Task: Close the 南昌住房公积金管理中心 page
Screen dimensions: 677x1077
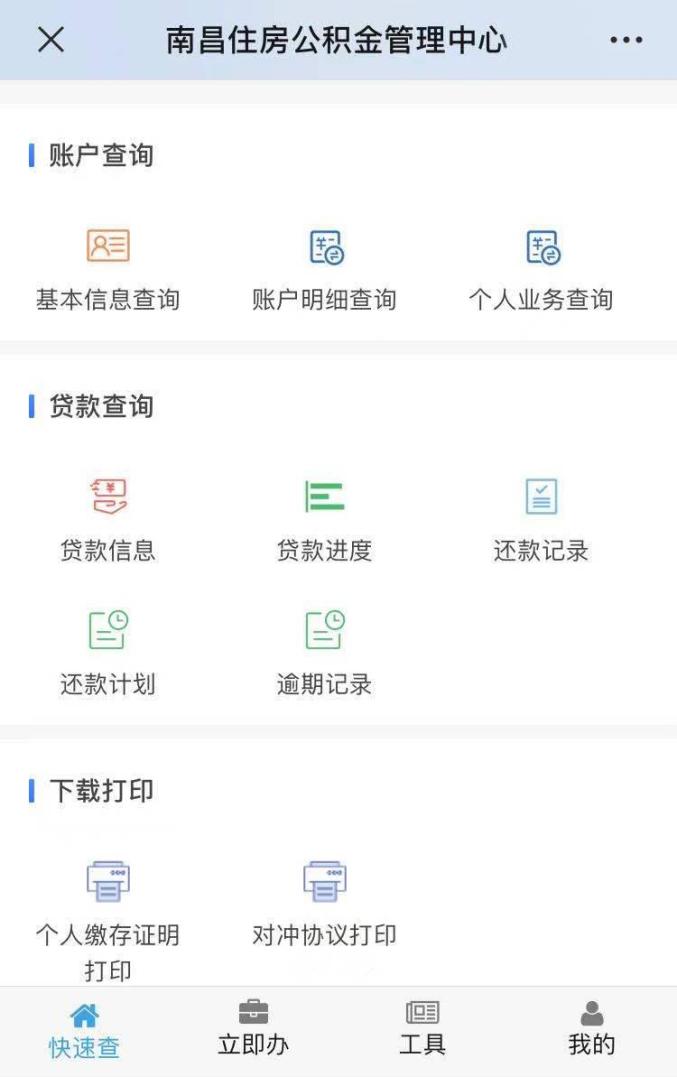Action: coord(51,40)
